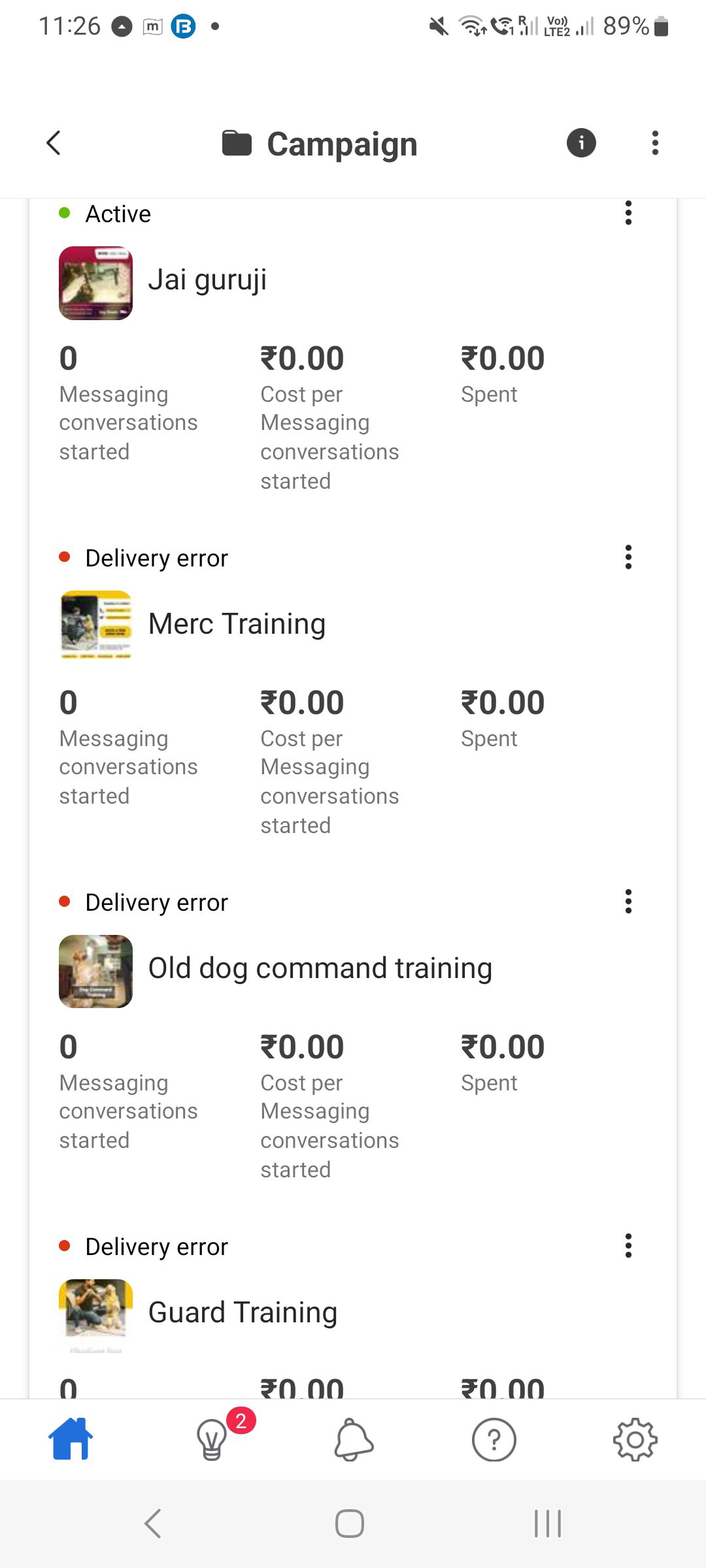Tap the Merc Training campaign thumbnail
This screenshot has height=1568, width=706.
95,624
